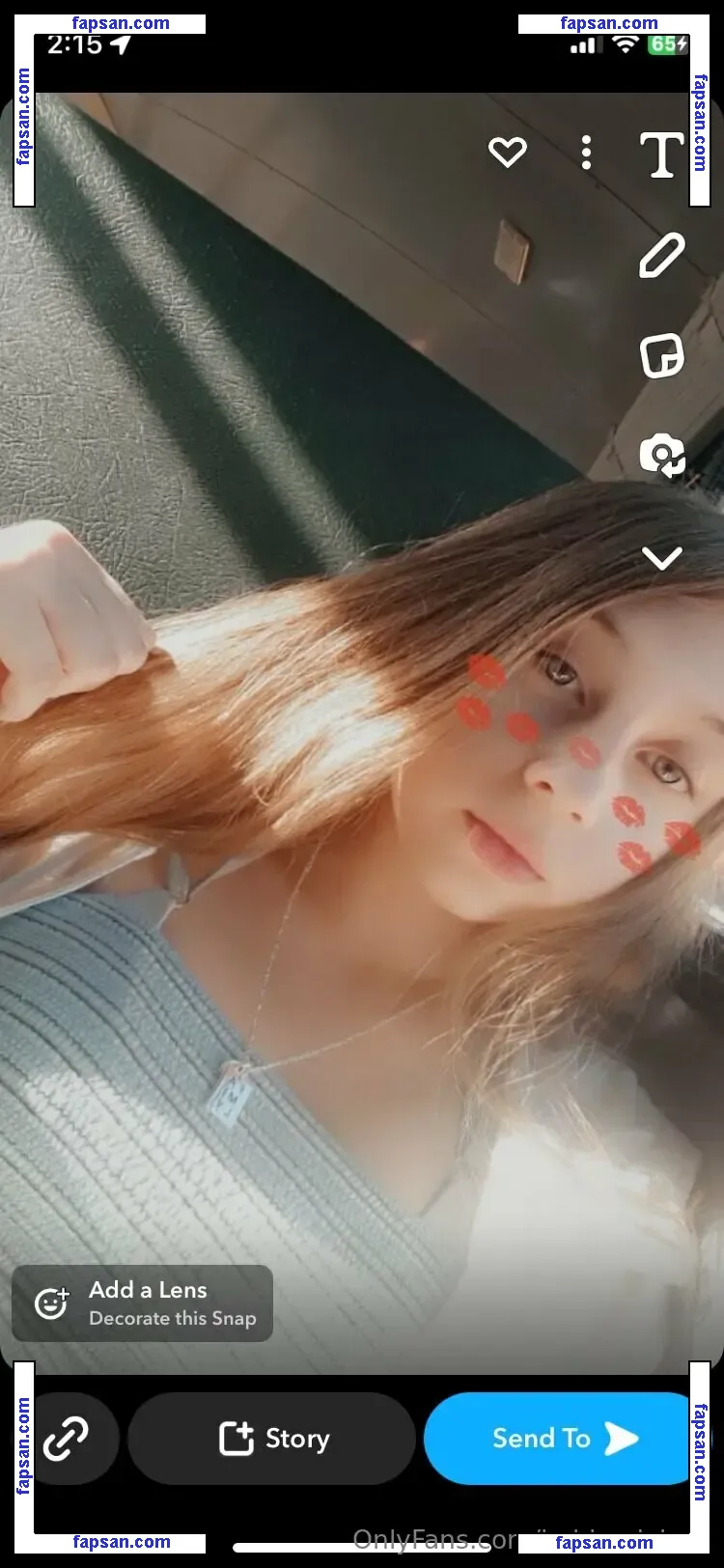Expand more editing tools with the chevron

662,557
